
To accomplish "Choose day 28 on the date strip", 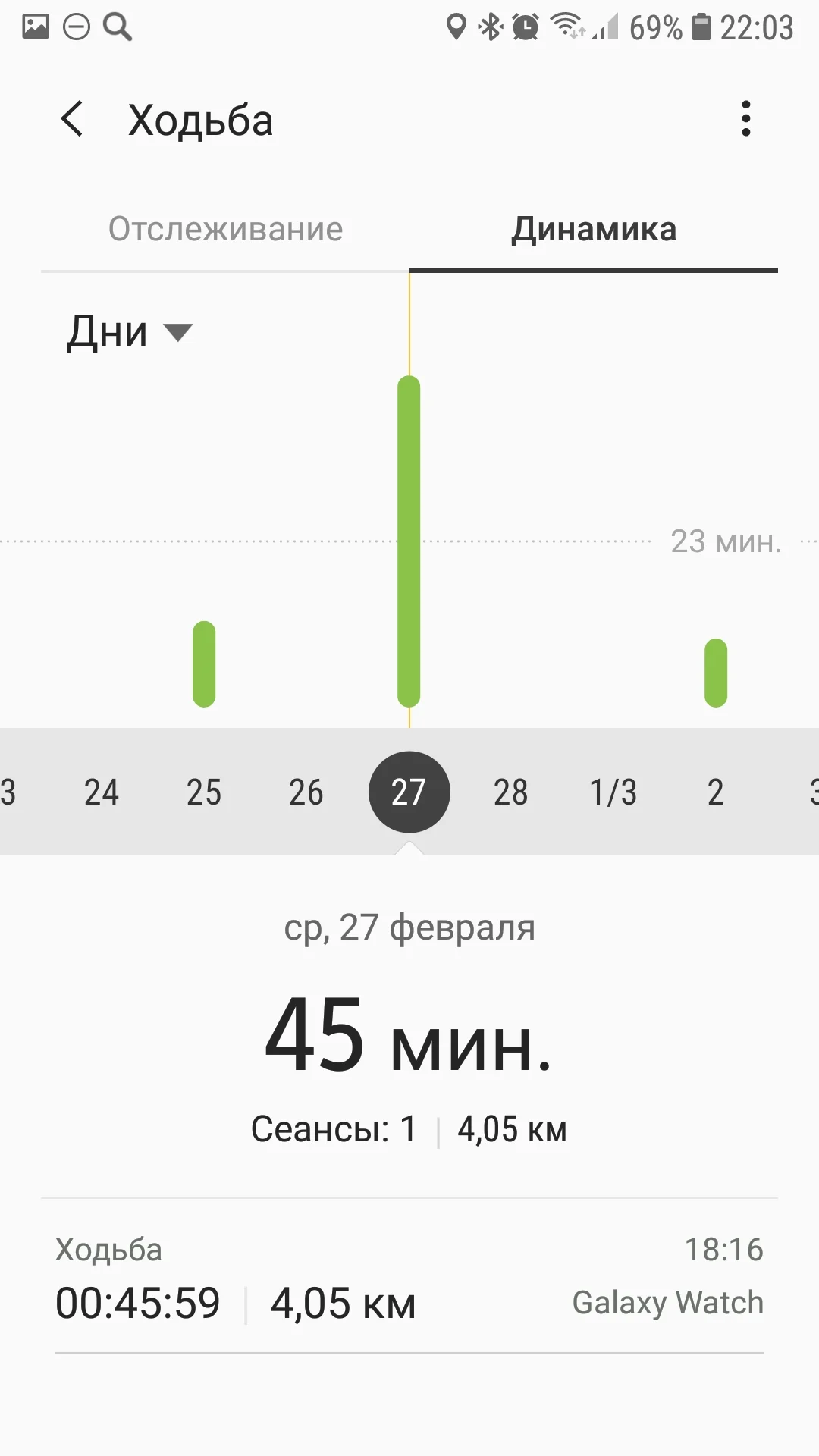I will (511, 792).
